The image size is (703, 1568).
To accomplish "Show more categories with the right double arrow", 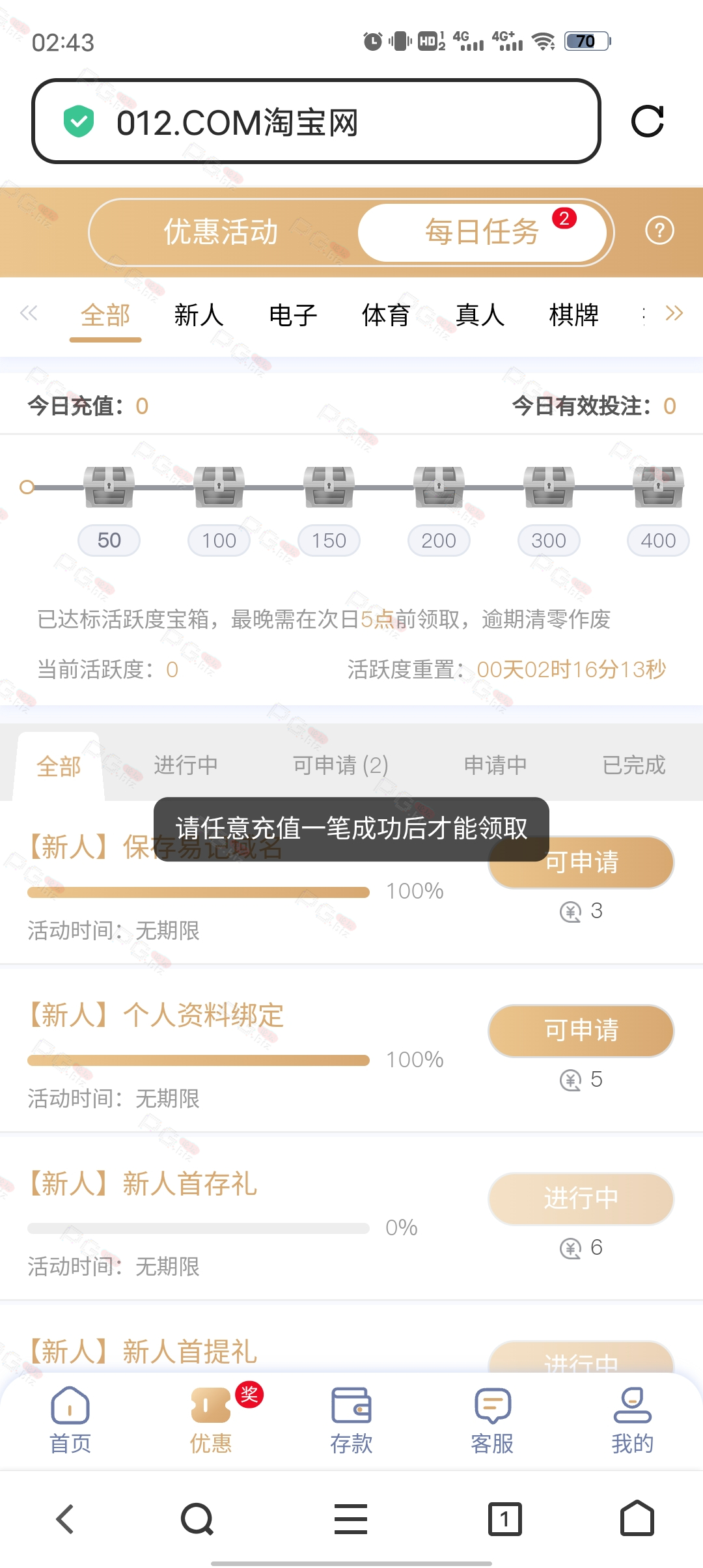I will (x=674, y=313).
